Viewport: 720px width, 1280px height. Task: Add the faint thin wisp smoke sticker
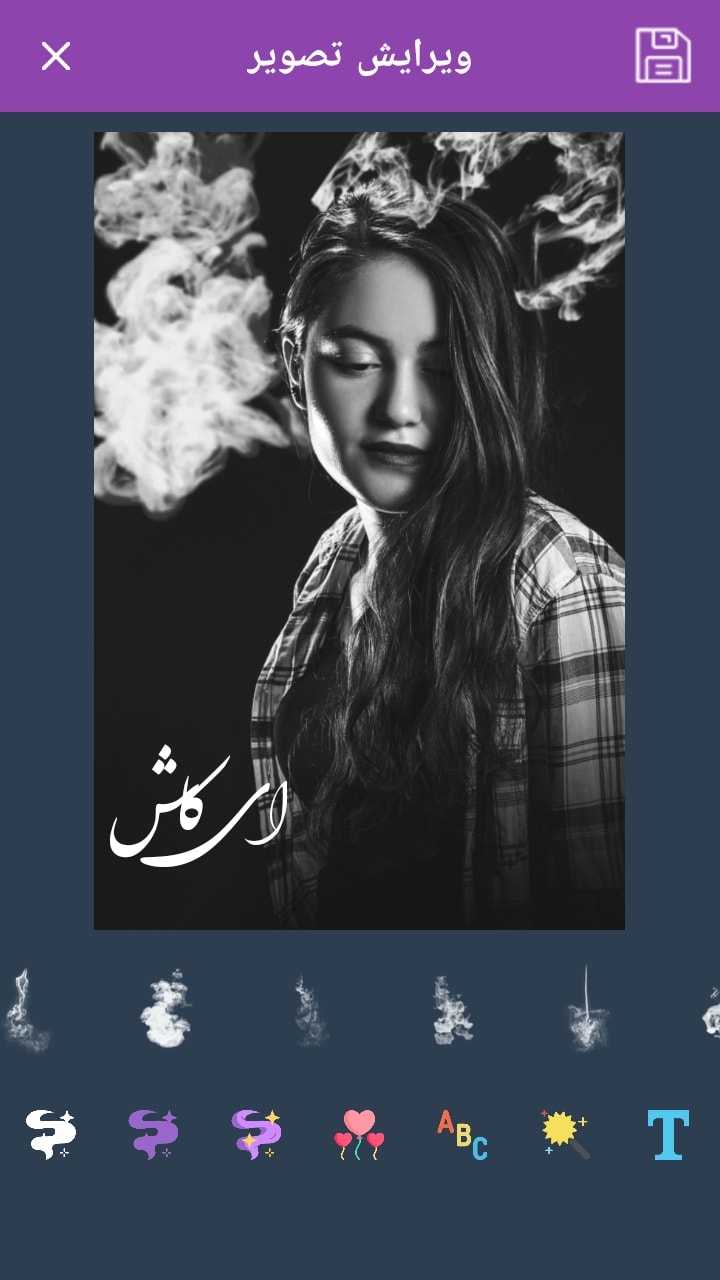310,1012
